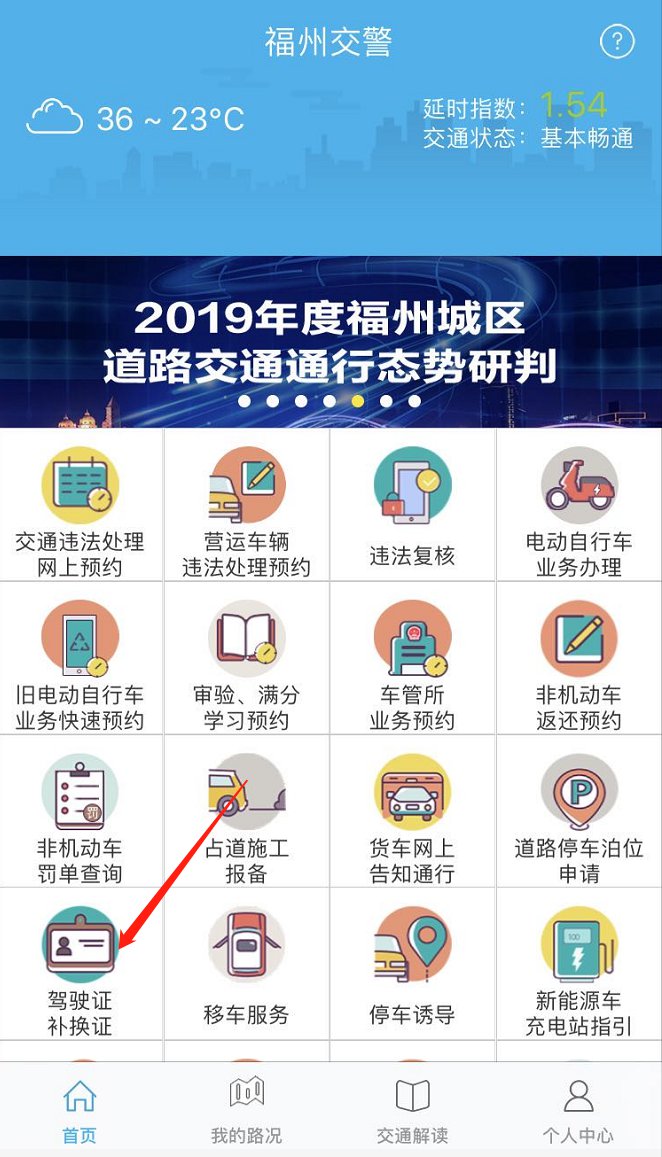Switch to 个人中心 tab
Screen dimensions: 662x1157
pyautogui.click(x=578, y=1110)
